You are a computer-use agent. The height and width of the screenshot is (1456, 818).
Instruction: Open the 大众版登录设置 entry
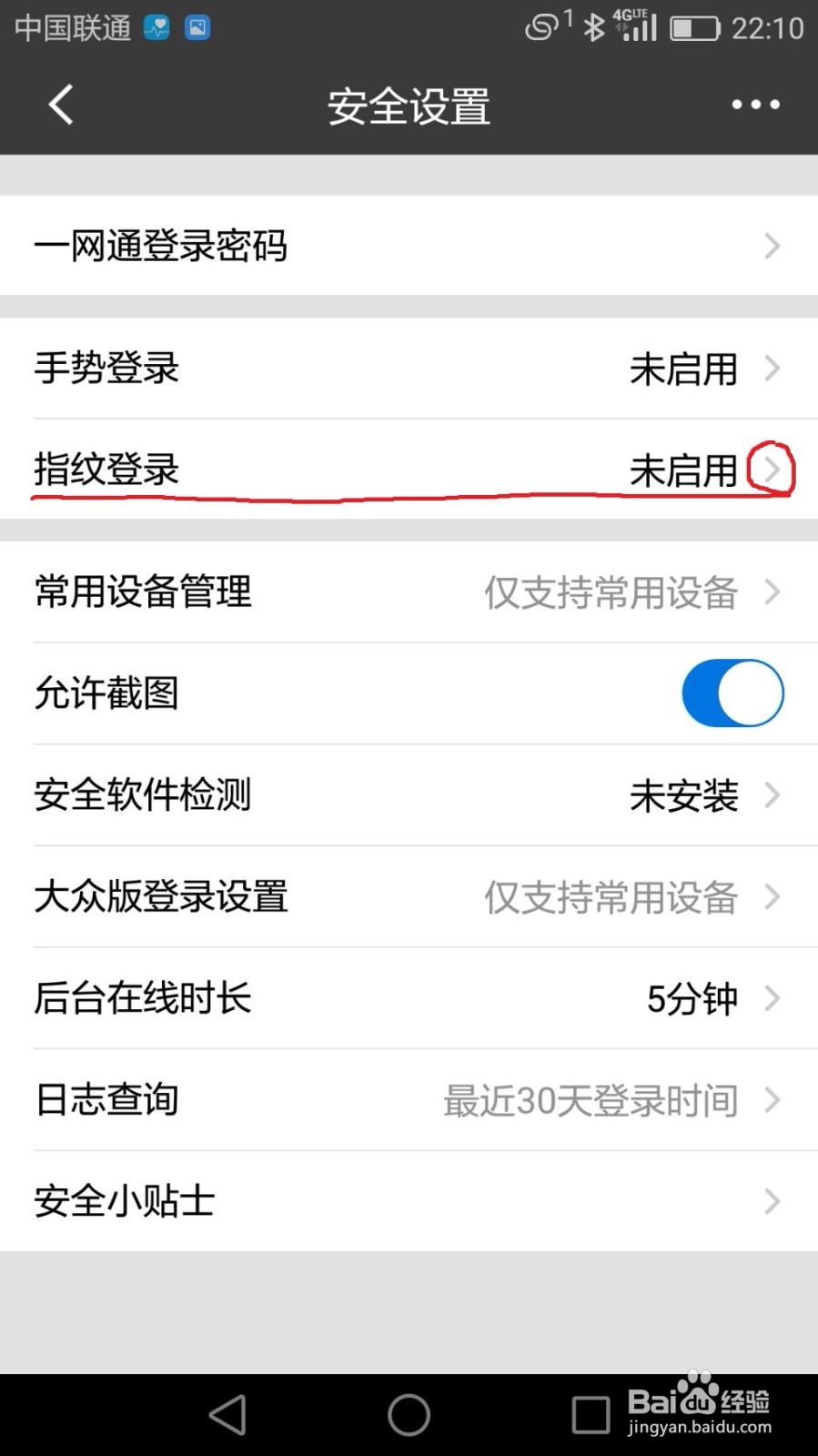(409, 896)
